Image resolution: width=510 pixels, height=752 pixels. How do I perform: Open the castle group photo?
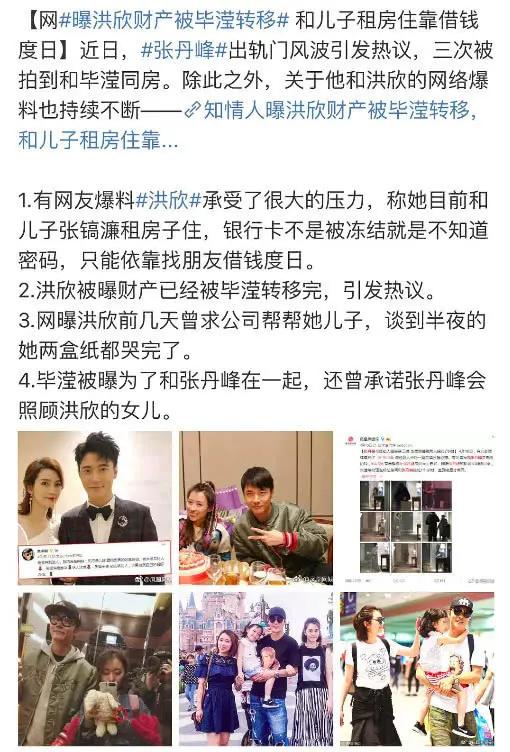(256, 669)
